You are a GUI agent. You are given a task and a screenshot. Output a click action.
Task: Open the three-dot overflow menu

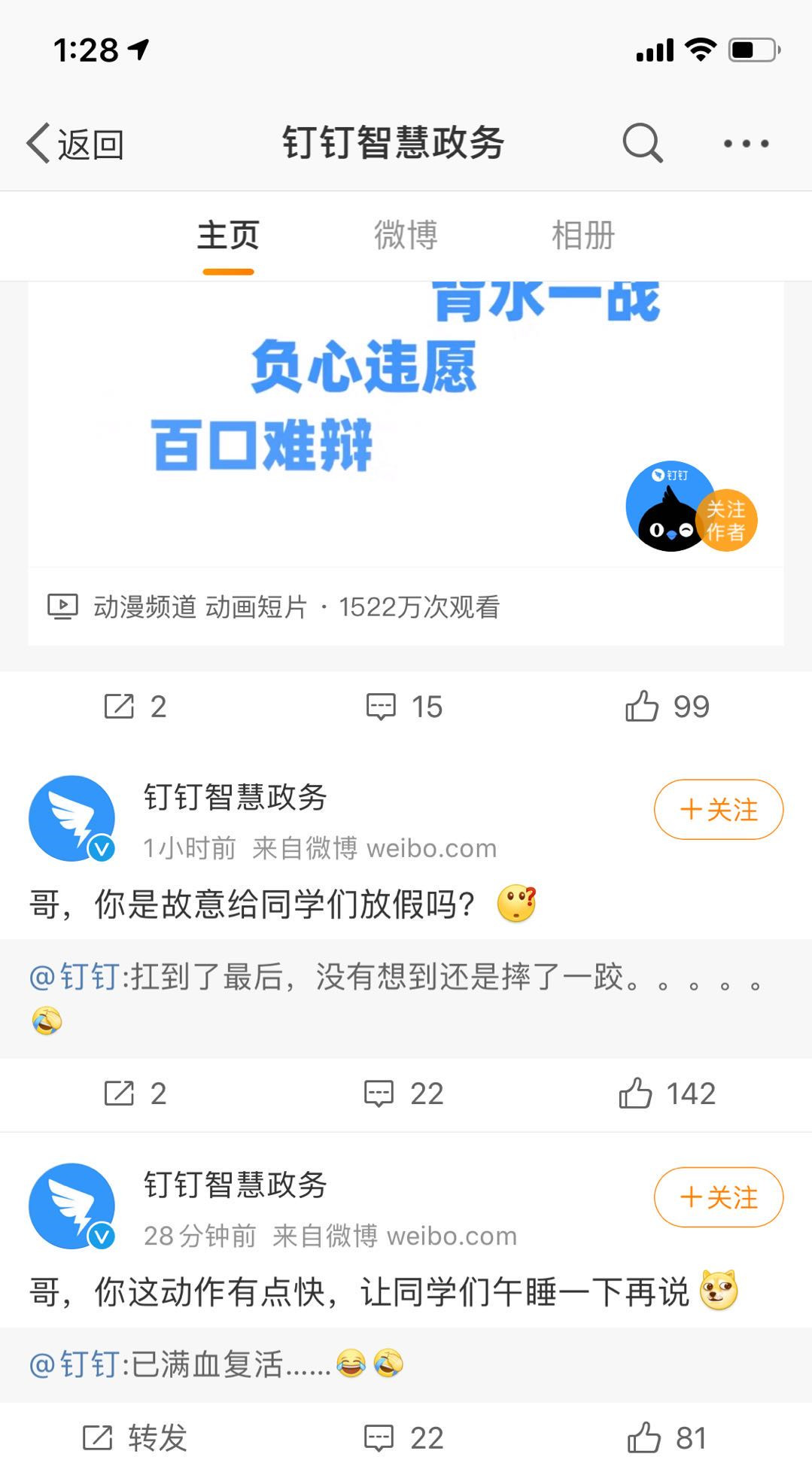pyautogui.click(x=745, y=143)
